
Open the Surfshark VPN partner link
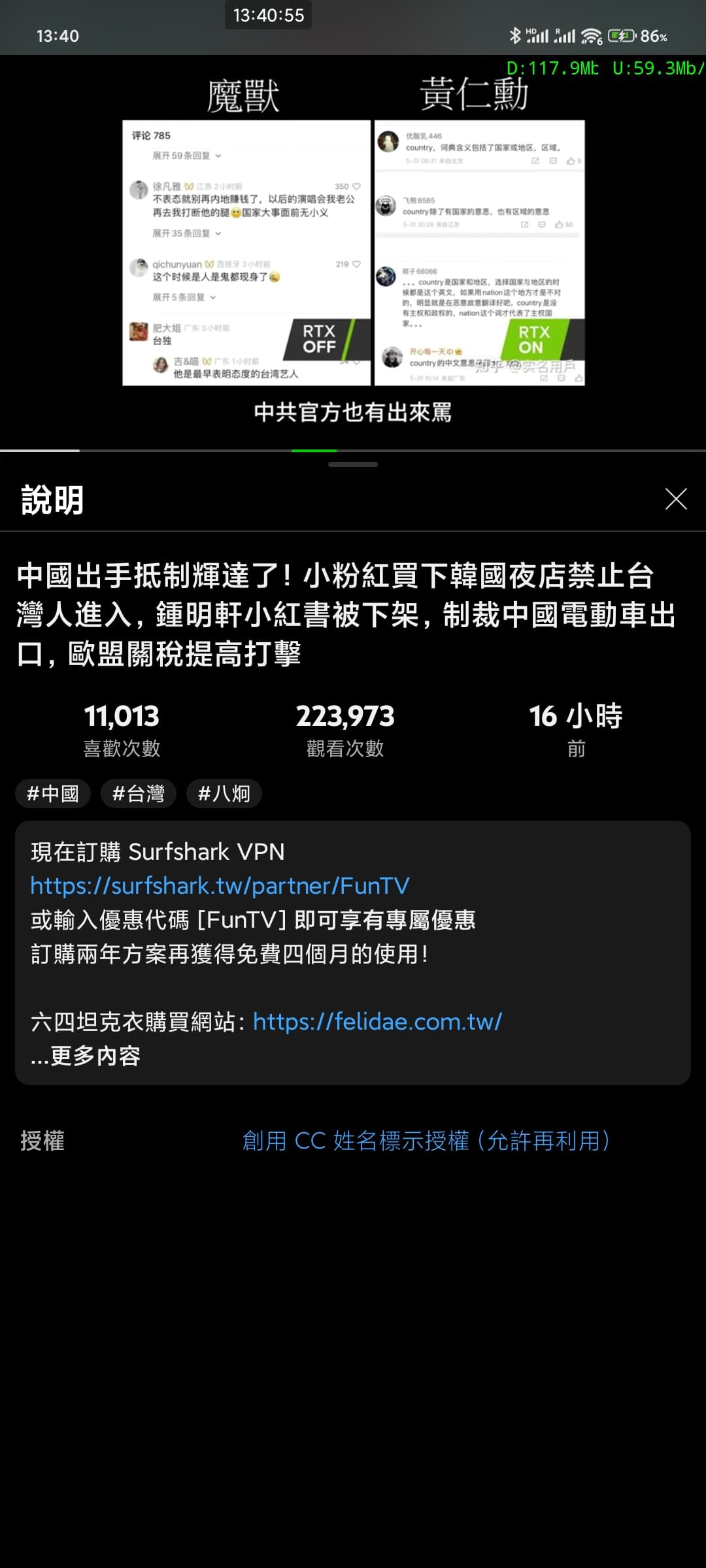219,885
